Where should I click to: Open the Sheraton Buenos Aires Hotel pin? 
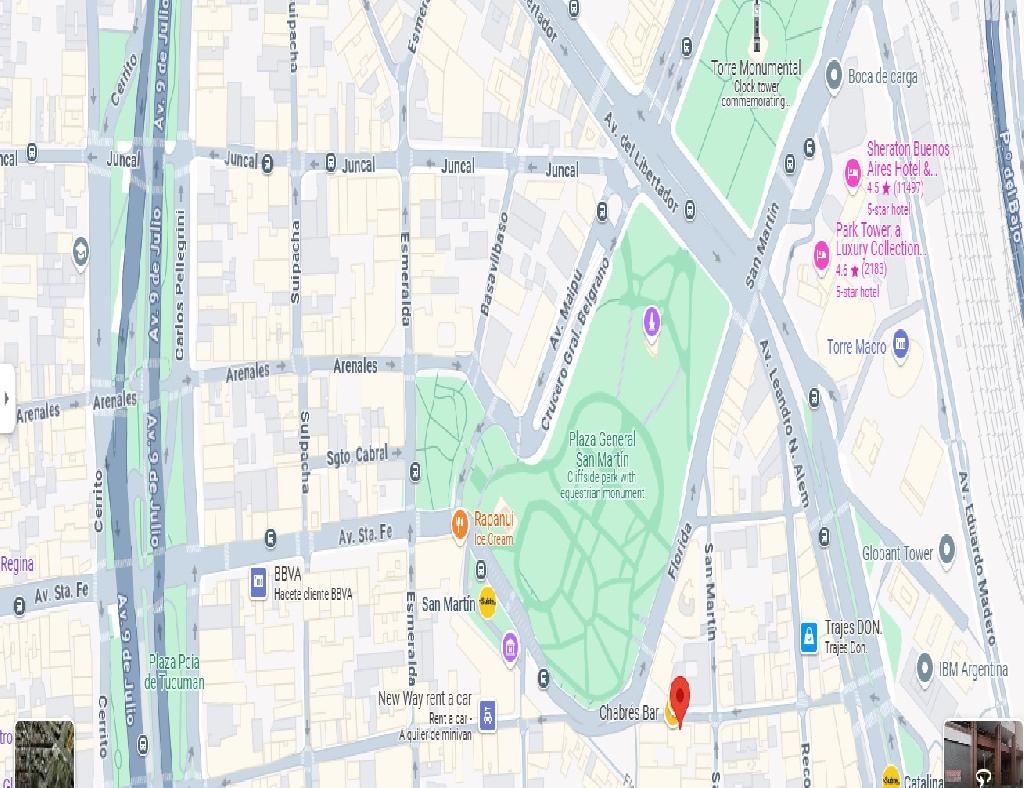coord(853,173)
